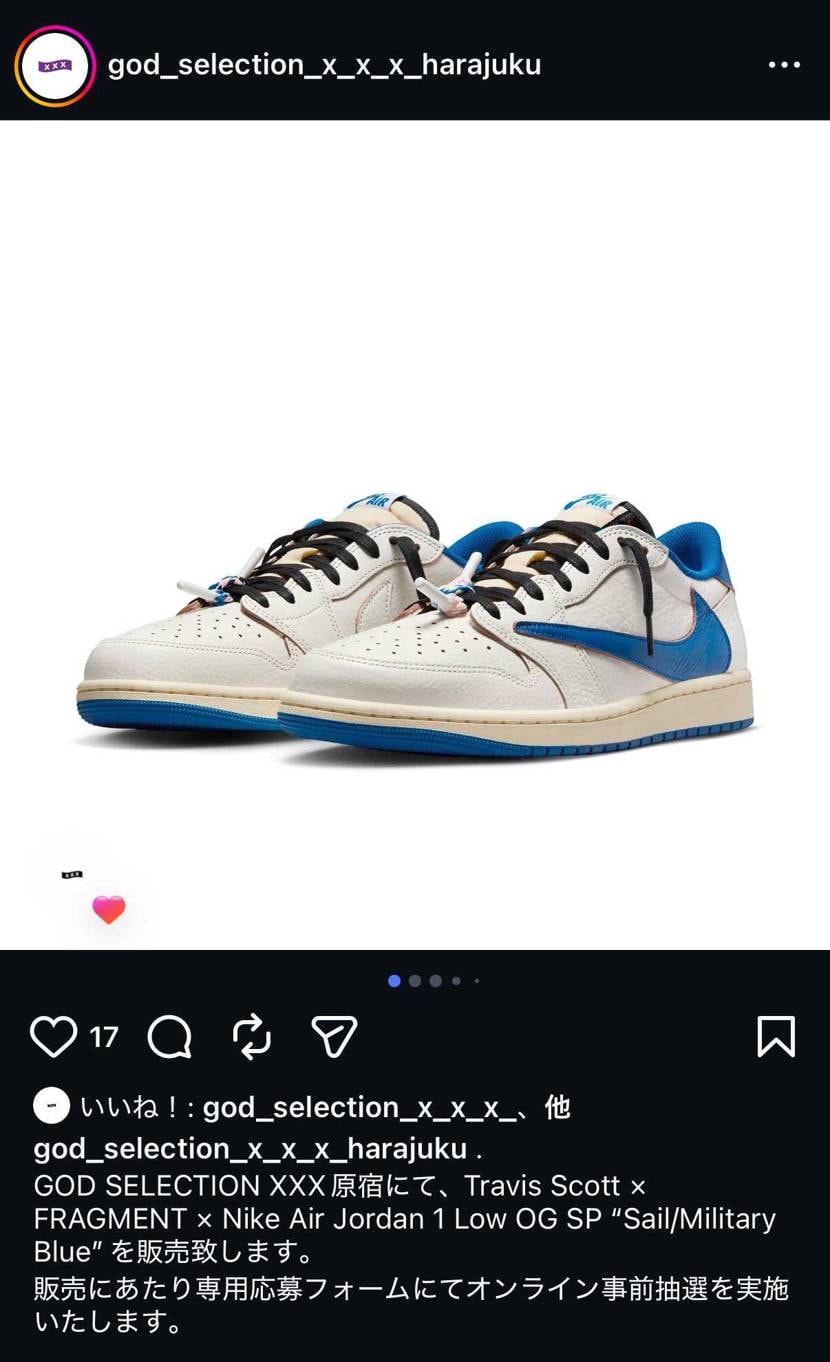830x1362 pixels.
Task: Open caption username god_selection_x_x_x_harajuku
Action: click(250, 1148)
